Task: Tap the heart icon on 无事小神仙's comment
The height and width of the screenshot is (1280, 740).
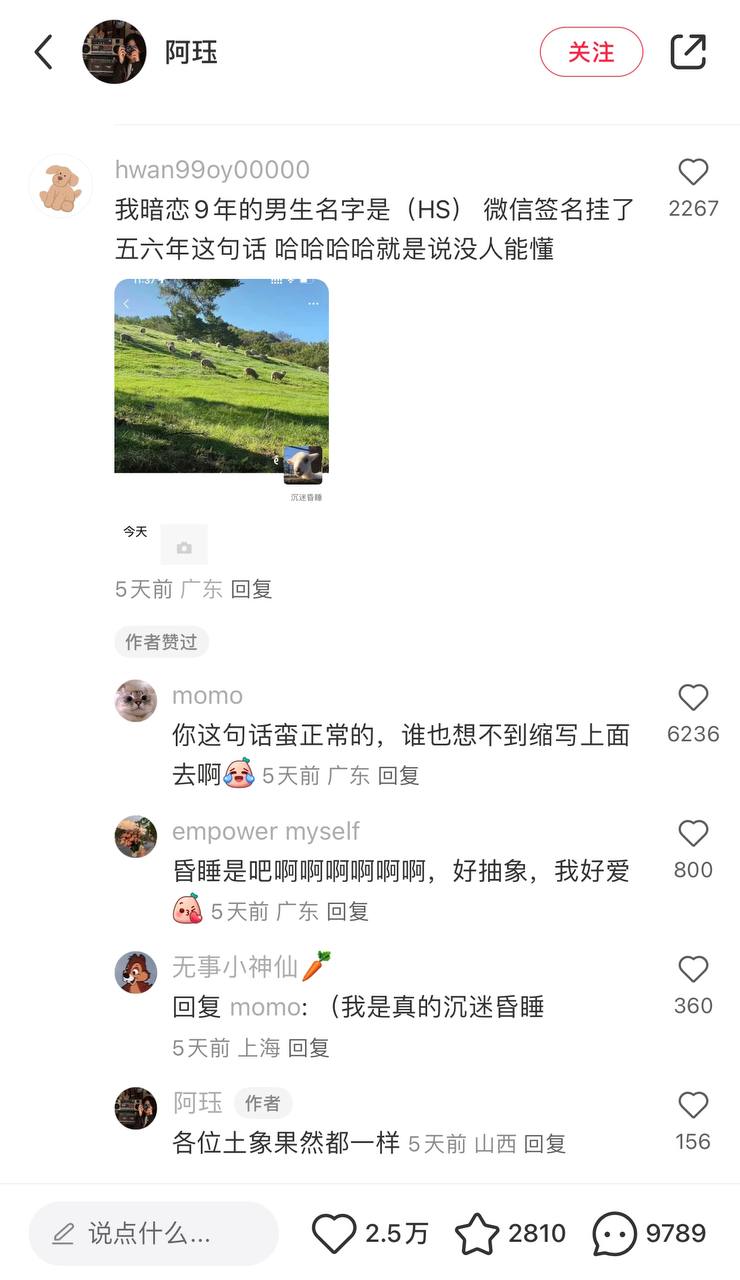Action: (693, 968)
